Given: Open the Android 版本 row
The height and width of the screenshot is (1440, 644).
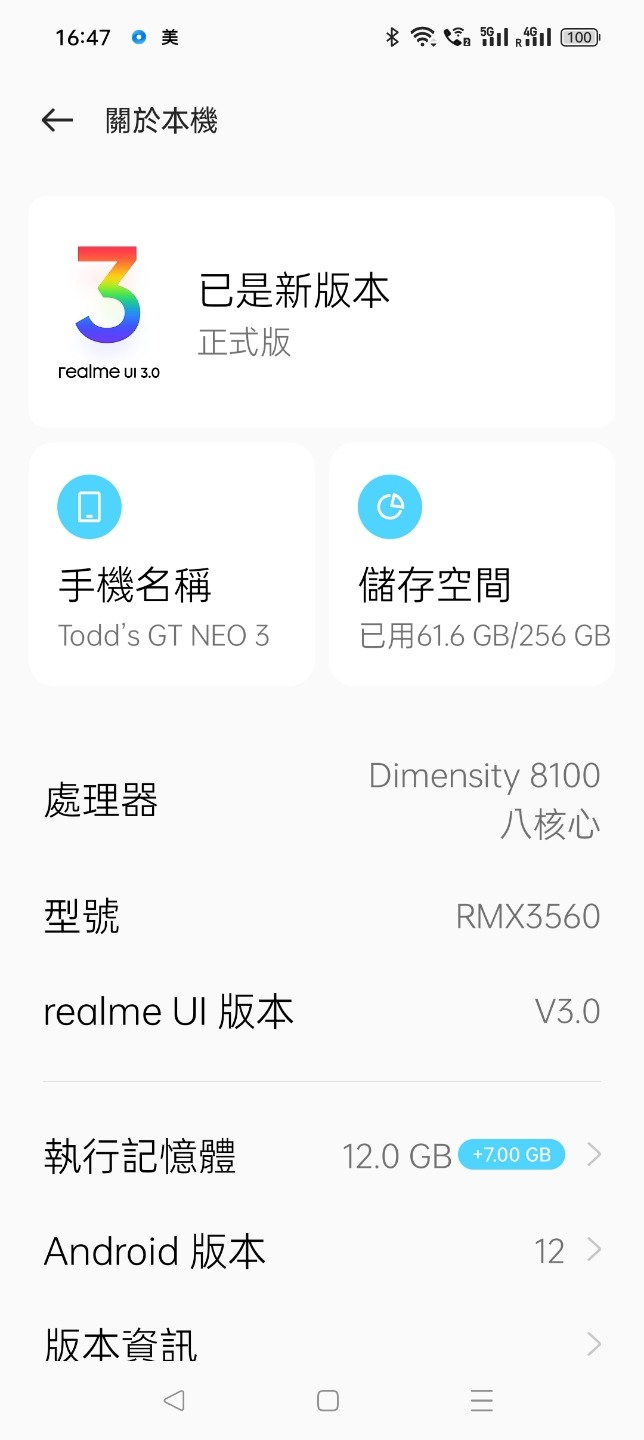Looking at the screenshot, I should pos(322,1251).
